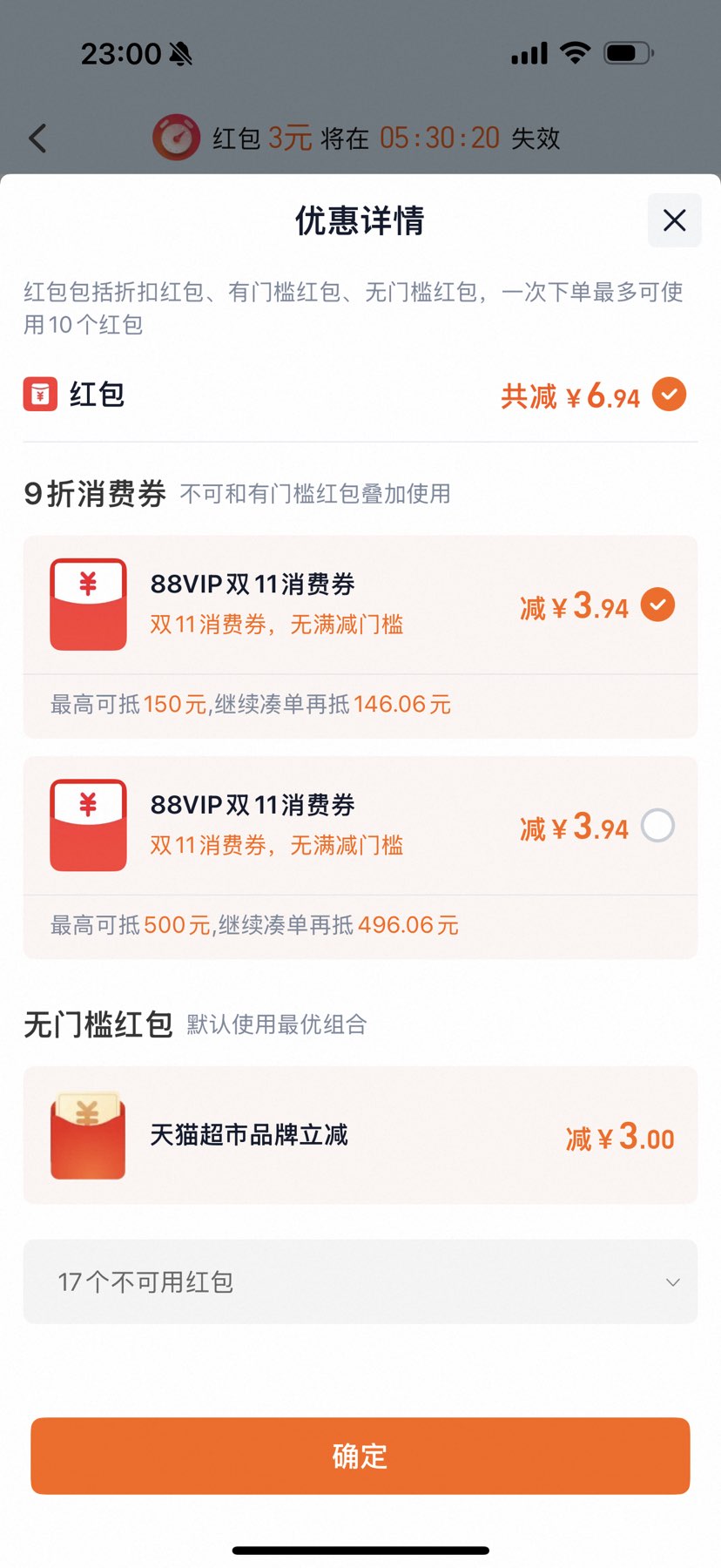This screenshot has height=1568, width=721.
Task: Tap the second 88VIP coupon envelope icon
Action: coord(88,824)
